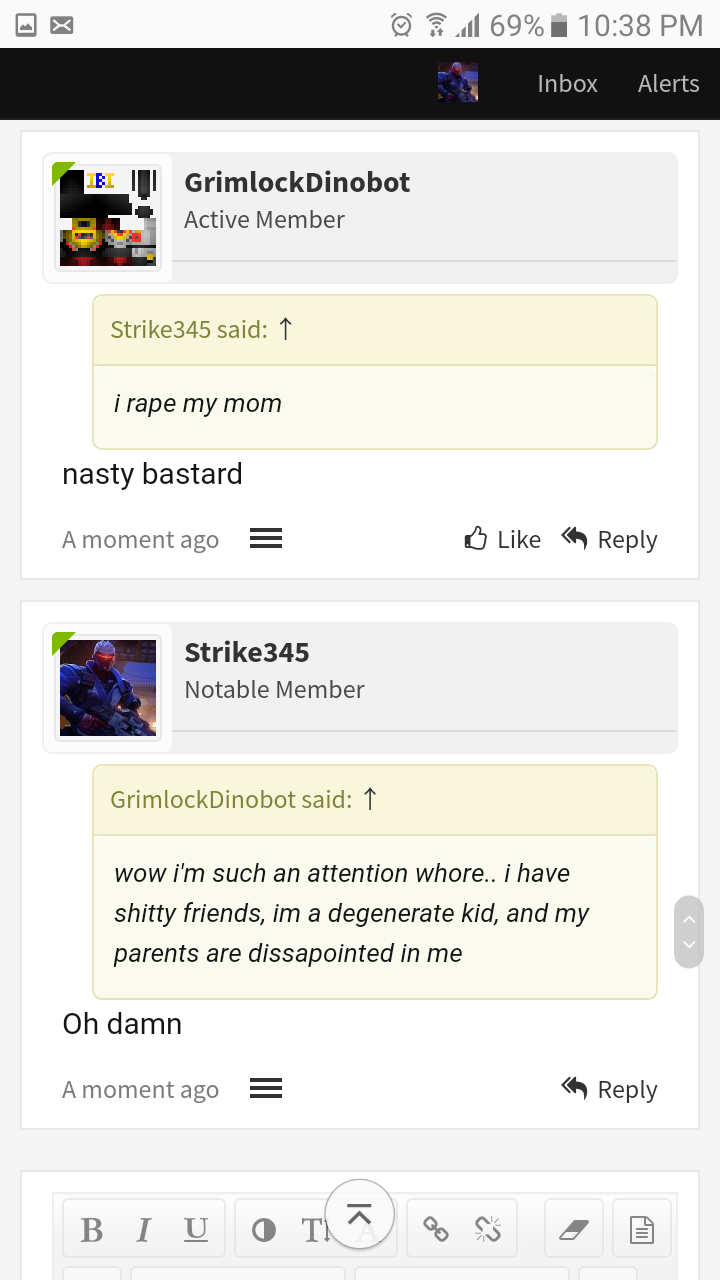Reply to Strike345's post
The image size is (720, 1280).
[x=609, y=1089]
